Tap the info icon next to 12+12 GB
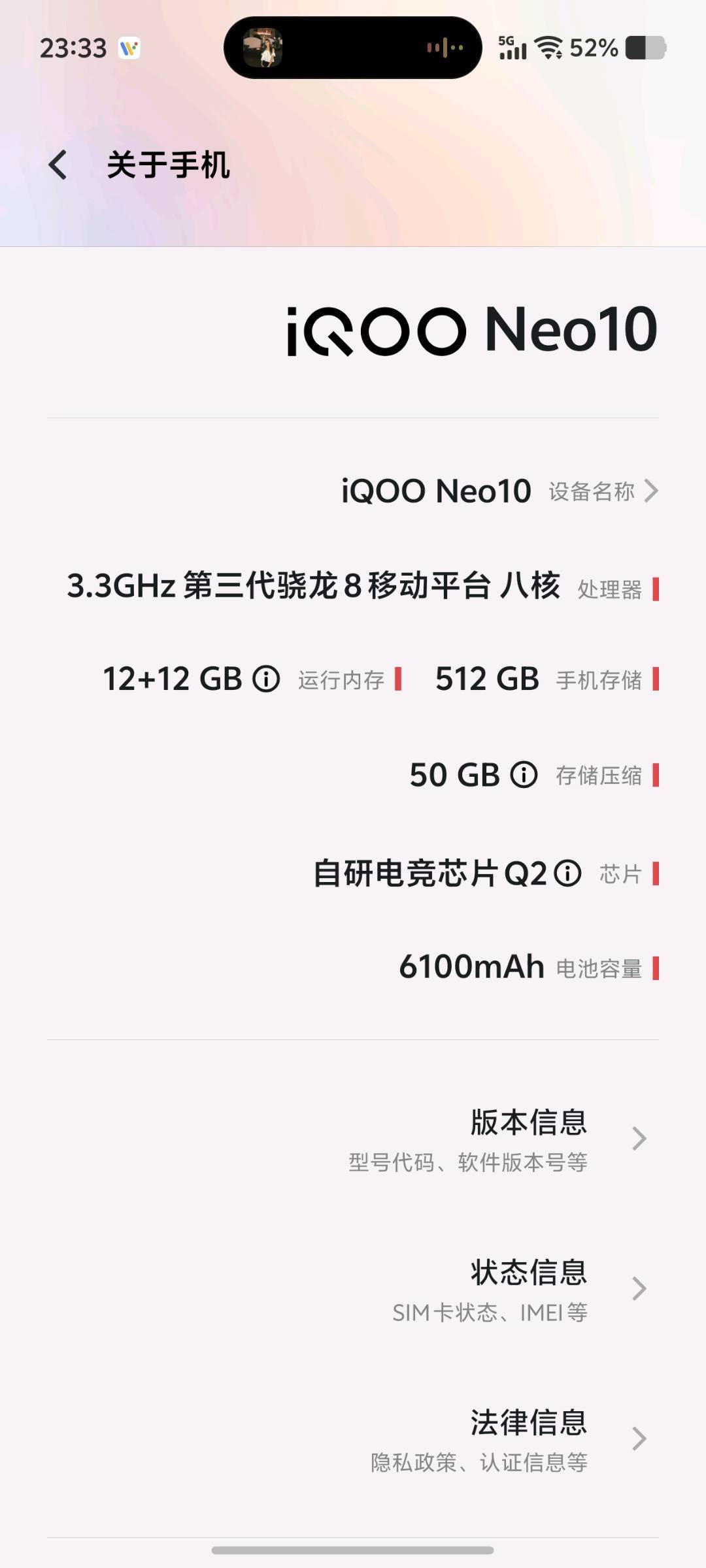This screenshot has width=706, height=1568. (x=266, y=679)
